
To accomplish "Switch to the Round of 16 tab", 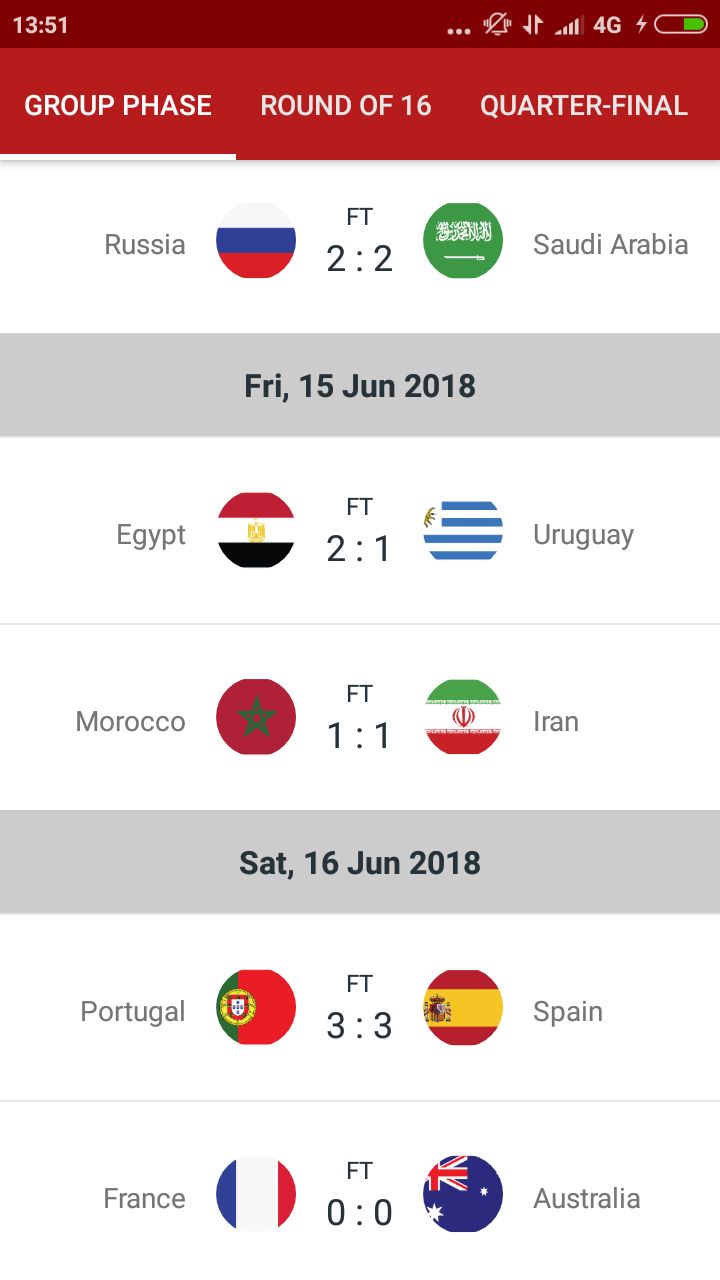I will tap(346, 105).
